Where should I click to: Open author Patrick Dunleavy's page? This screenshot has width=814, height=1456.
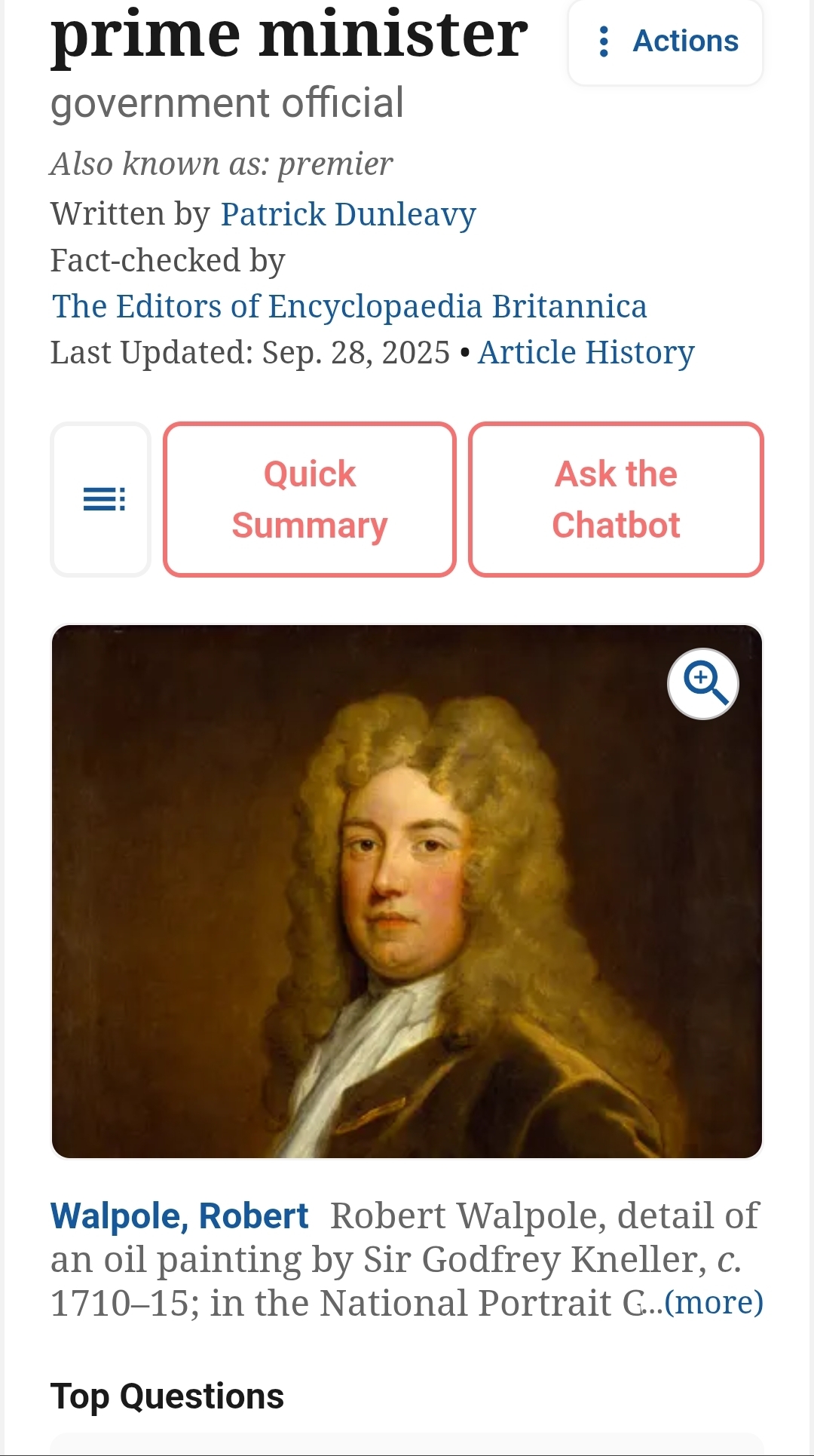pyautogui.click(x=347, y=214)
